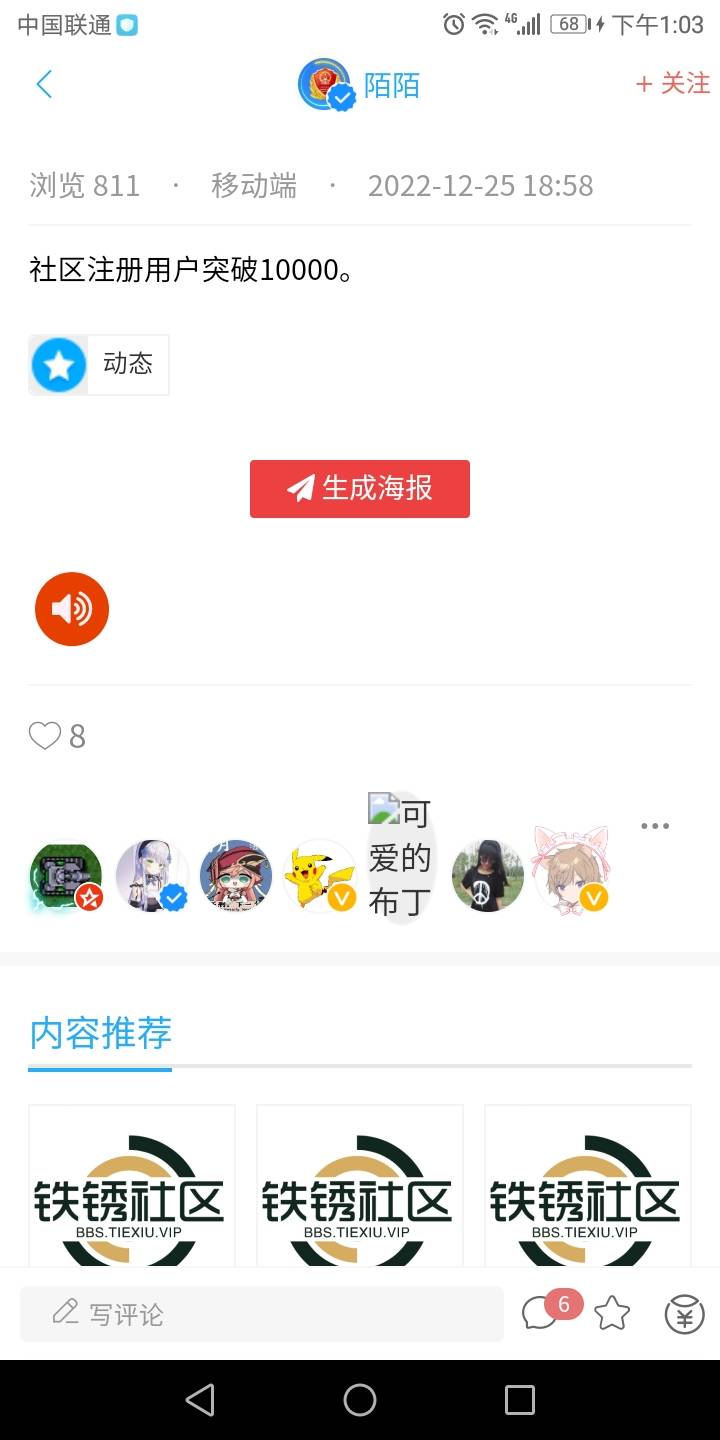Viewport: 720px width, 1440px height.
Task: Show more likers via the three dots
Action: coord(655,826)
